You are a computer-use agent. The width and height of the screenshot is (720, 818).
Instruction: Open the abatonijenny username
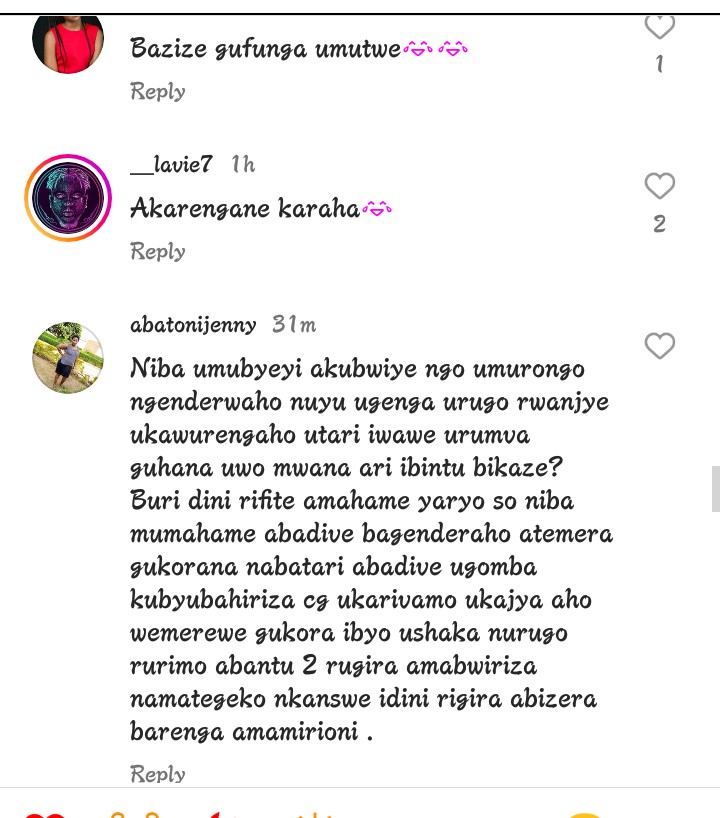(193, 325)
